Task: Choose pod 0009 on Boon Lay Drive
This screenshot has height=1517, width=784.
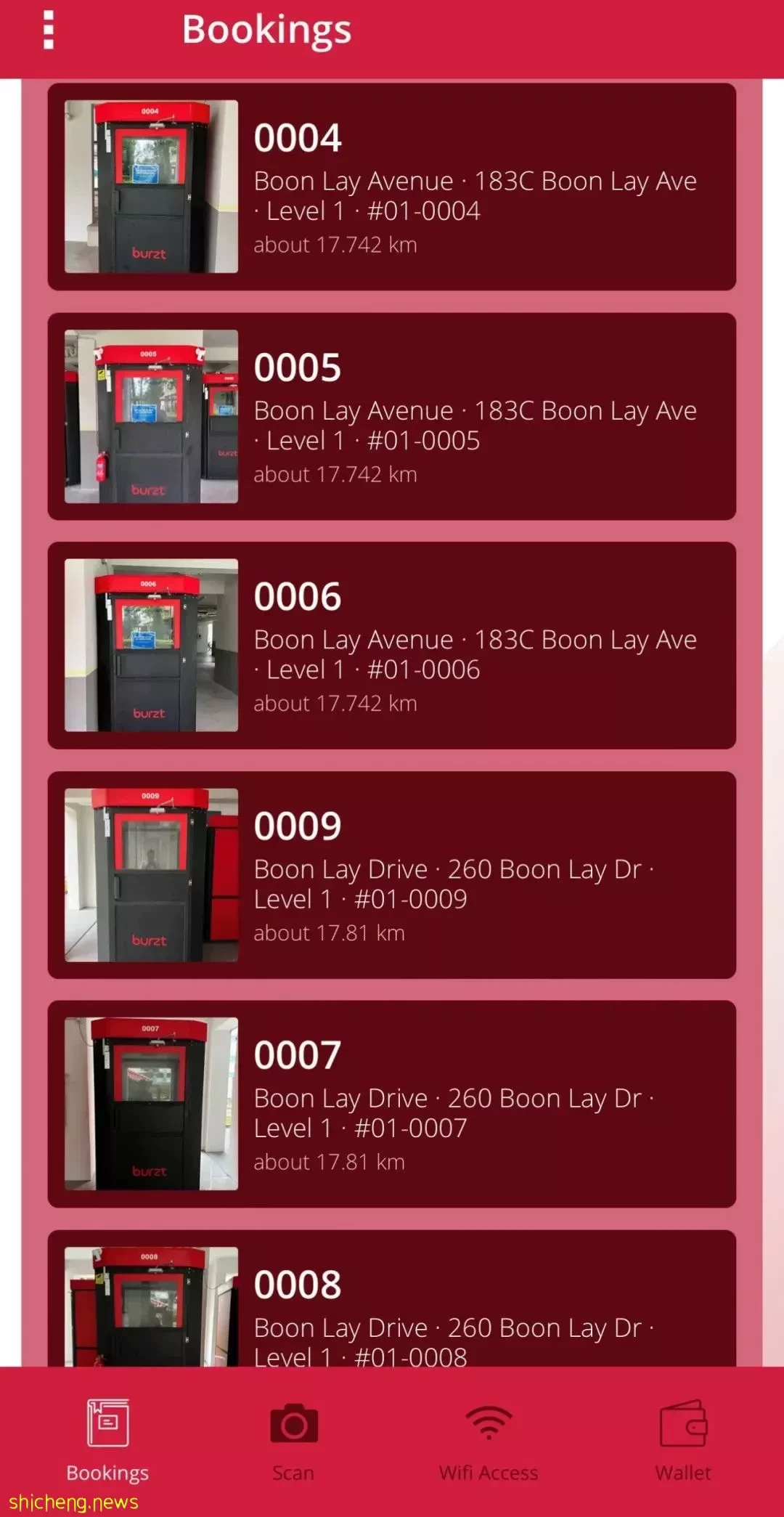Action: pos(392,874)
